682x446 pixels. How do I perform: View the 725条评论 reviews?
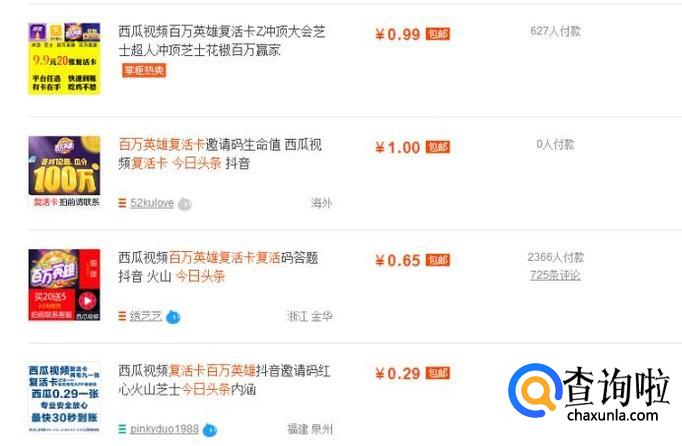coord(555,275)
